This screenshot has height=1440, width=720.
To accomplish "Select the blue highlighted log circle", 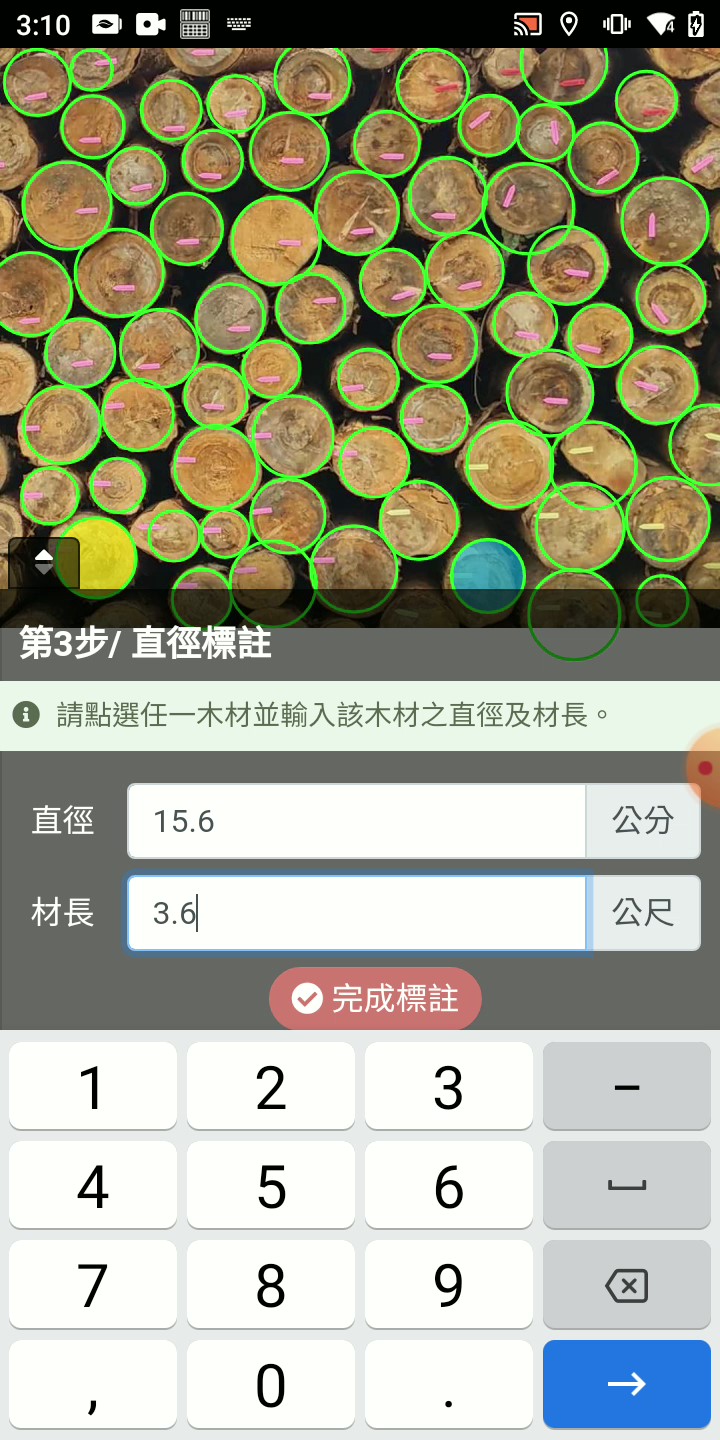I will [488, 577].
